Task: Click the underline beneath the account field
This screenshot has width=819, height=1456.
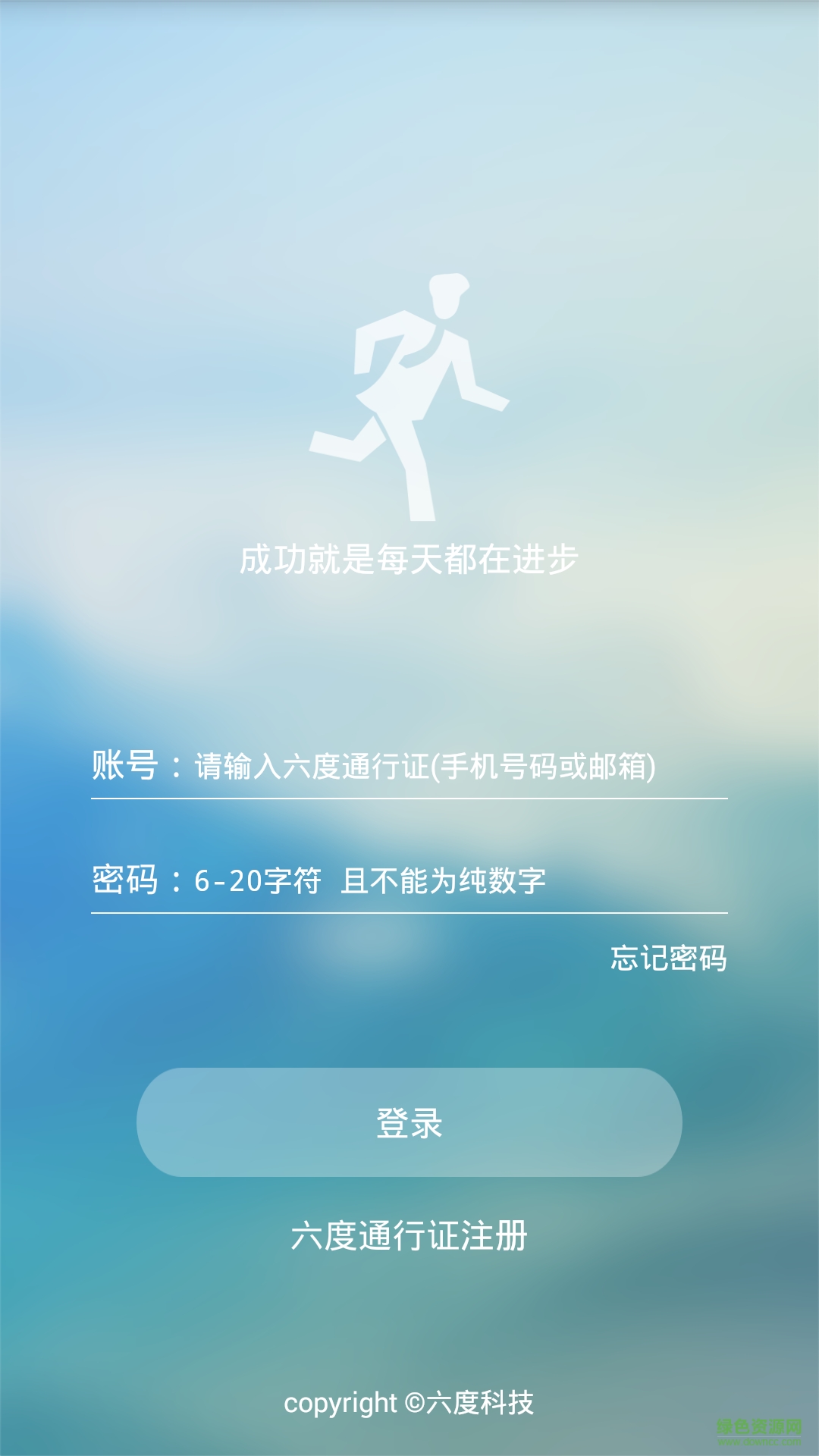Action: (x=409, y=798)
